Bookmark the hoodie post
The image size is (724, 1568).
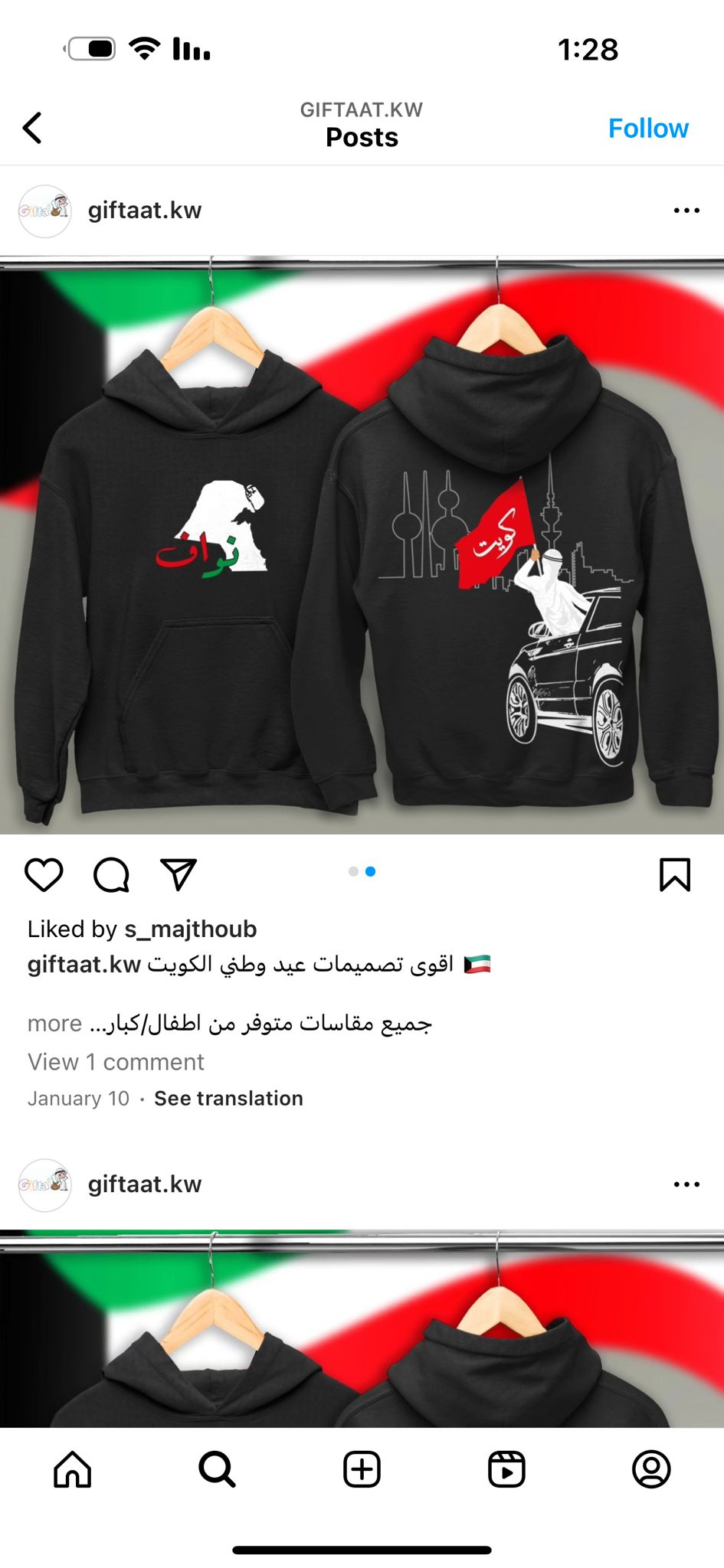pos(675,874)
